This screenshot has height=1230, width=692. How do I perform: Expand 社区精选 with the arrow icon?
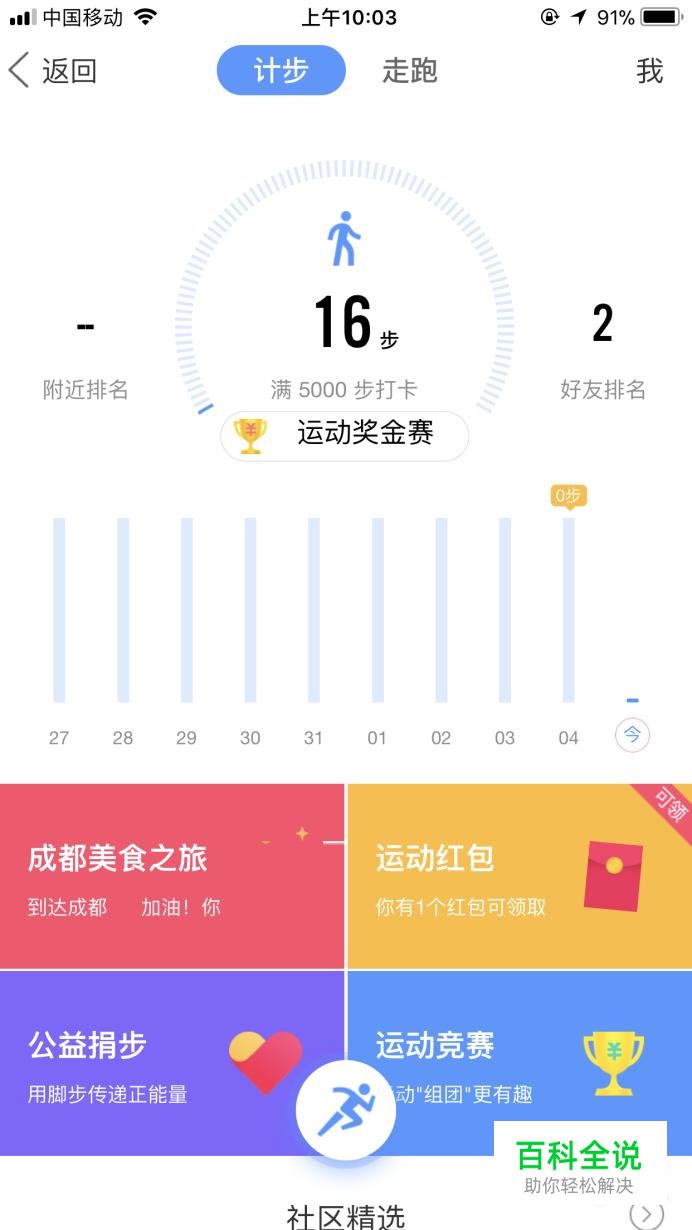pyautogui.click(x=647, y=1214)
